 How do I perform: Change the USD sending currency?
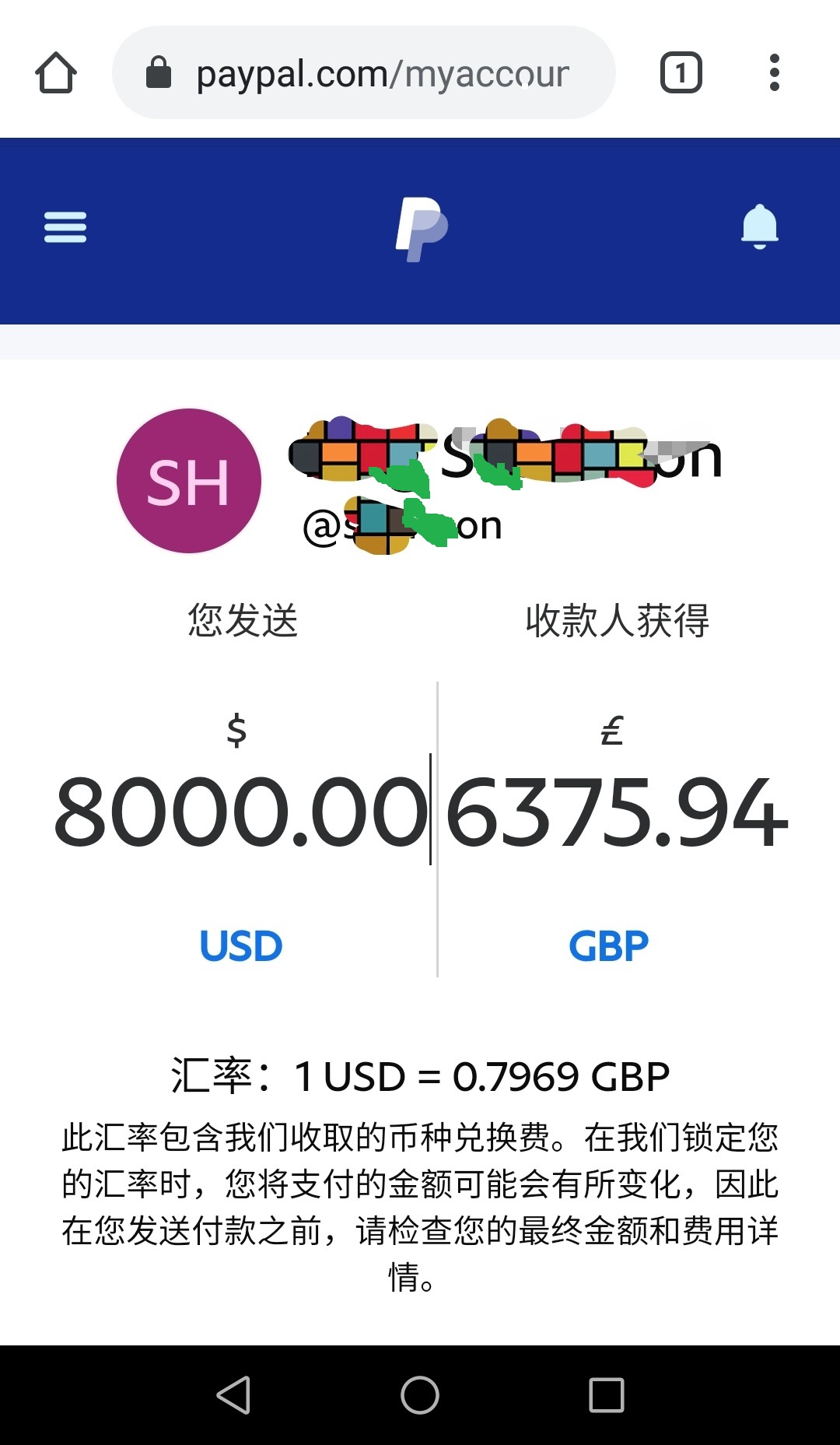click(241, 946)
